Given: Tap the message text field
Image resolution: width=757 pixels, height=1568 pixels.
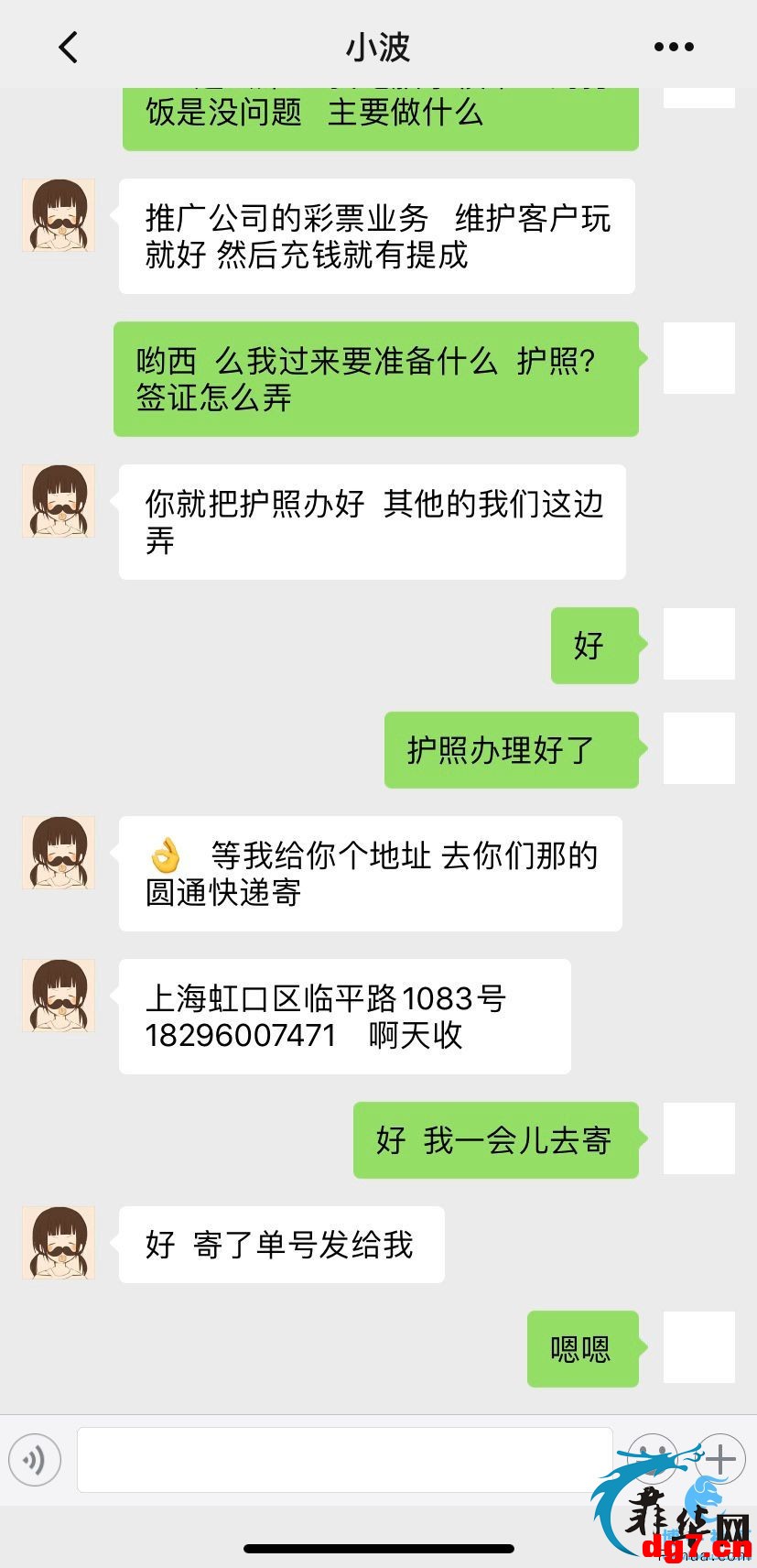Looking at the screenshot, I should coord(344,1460).
